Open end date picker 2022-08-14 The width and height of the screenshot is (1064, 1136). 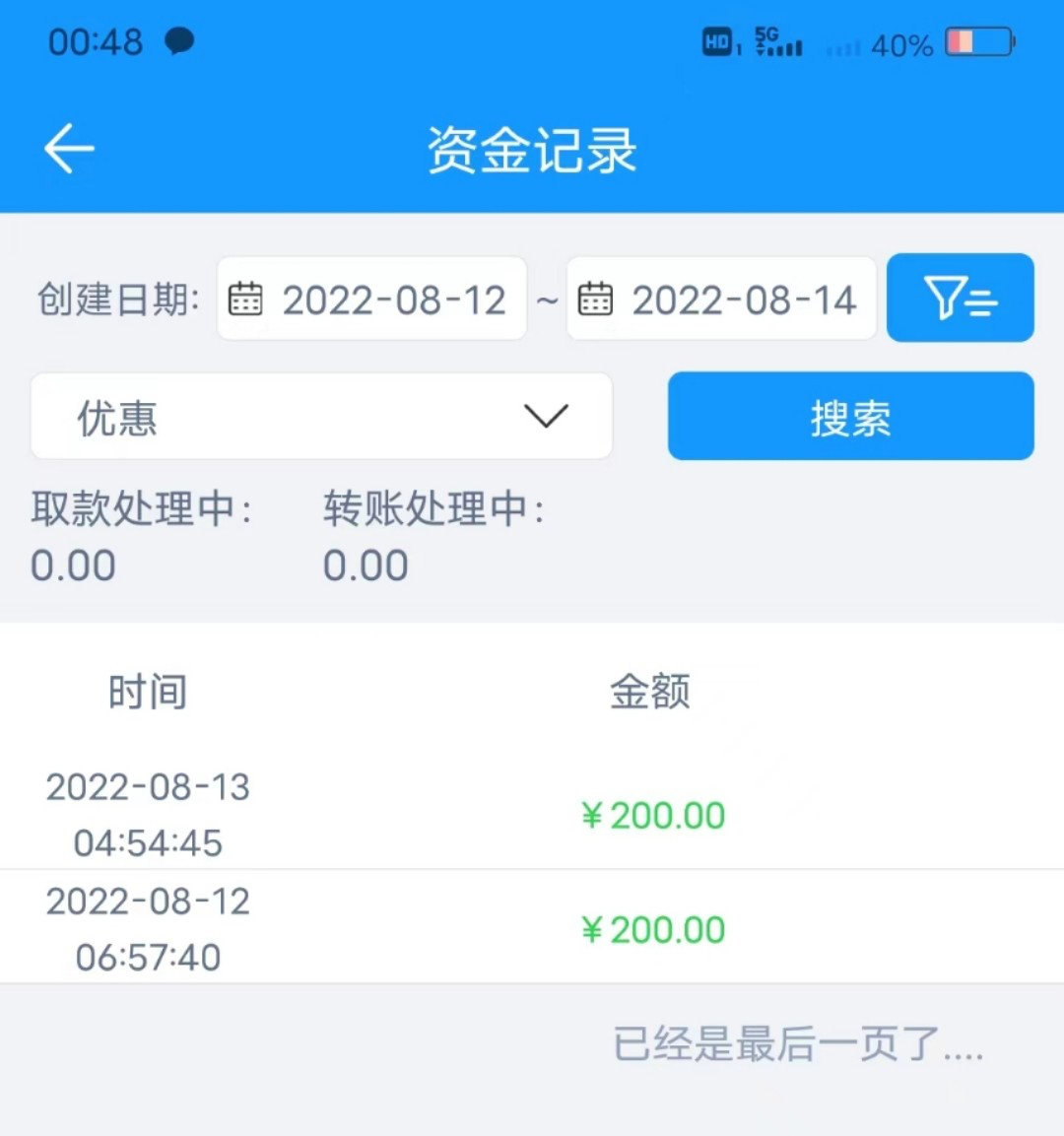pos(721,300)
